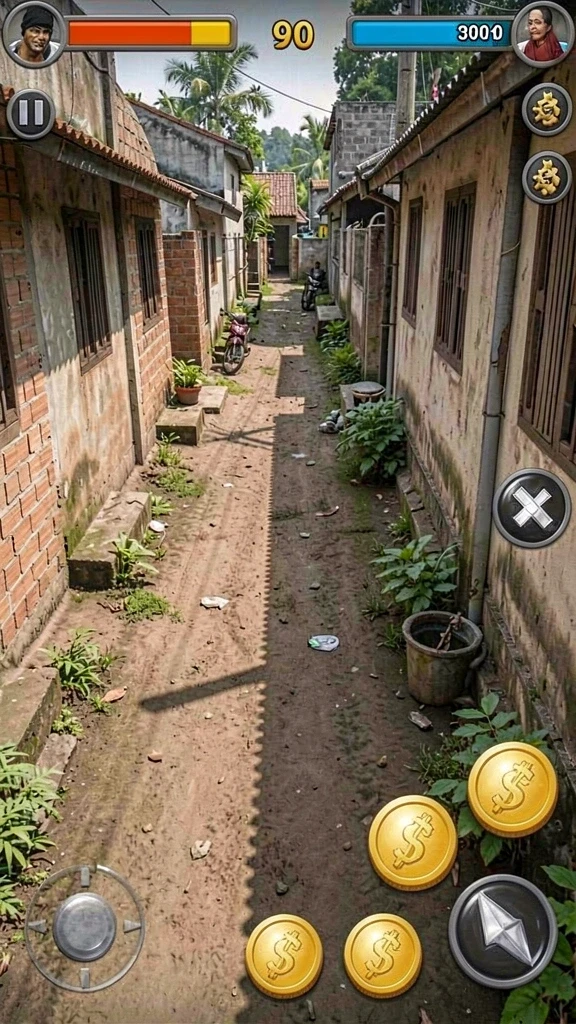Tap the gold emblem button directly under the opponent portrait

[x=547, y=109]
